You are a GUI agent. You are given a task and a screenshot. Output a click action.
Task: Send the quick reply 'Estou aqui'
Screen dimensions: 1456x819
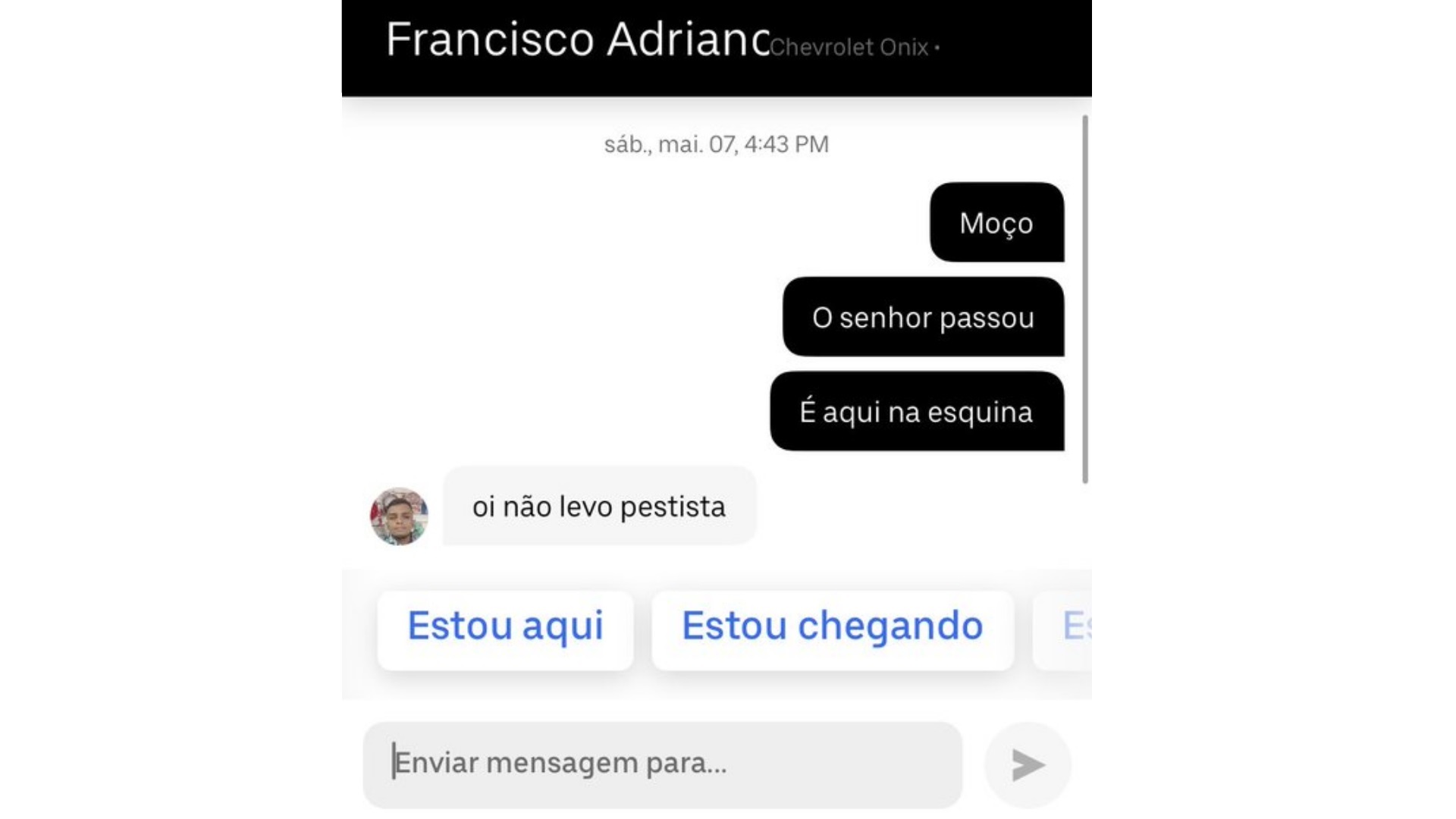coord(505,629)
